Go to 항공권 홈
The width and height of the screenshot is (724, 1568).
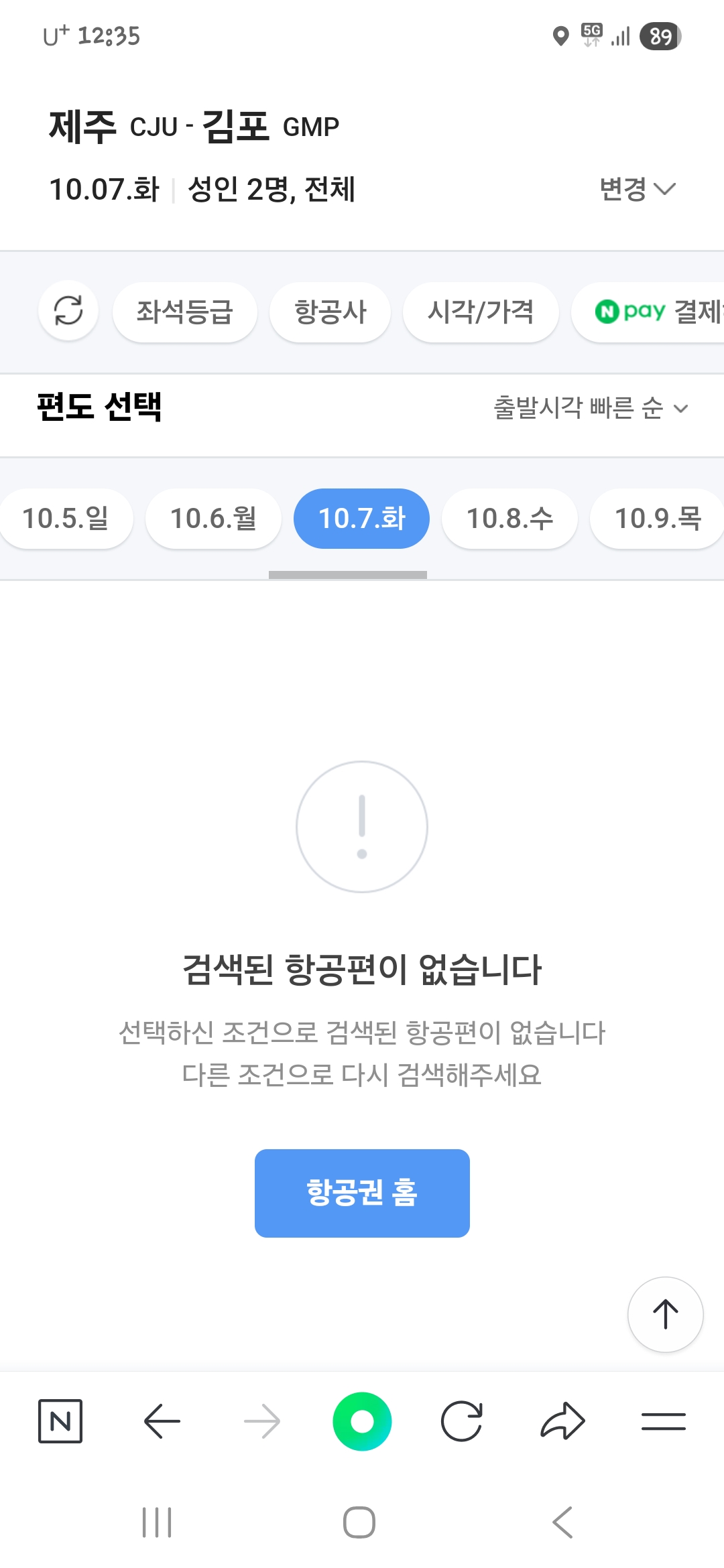[362, 1193]
